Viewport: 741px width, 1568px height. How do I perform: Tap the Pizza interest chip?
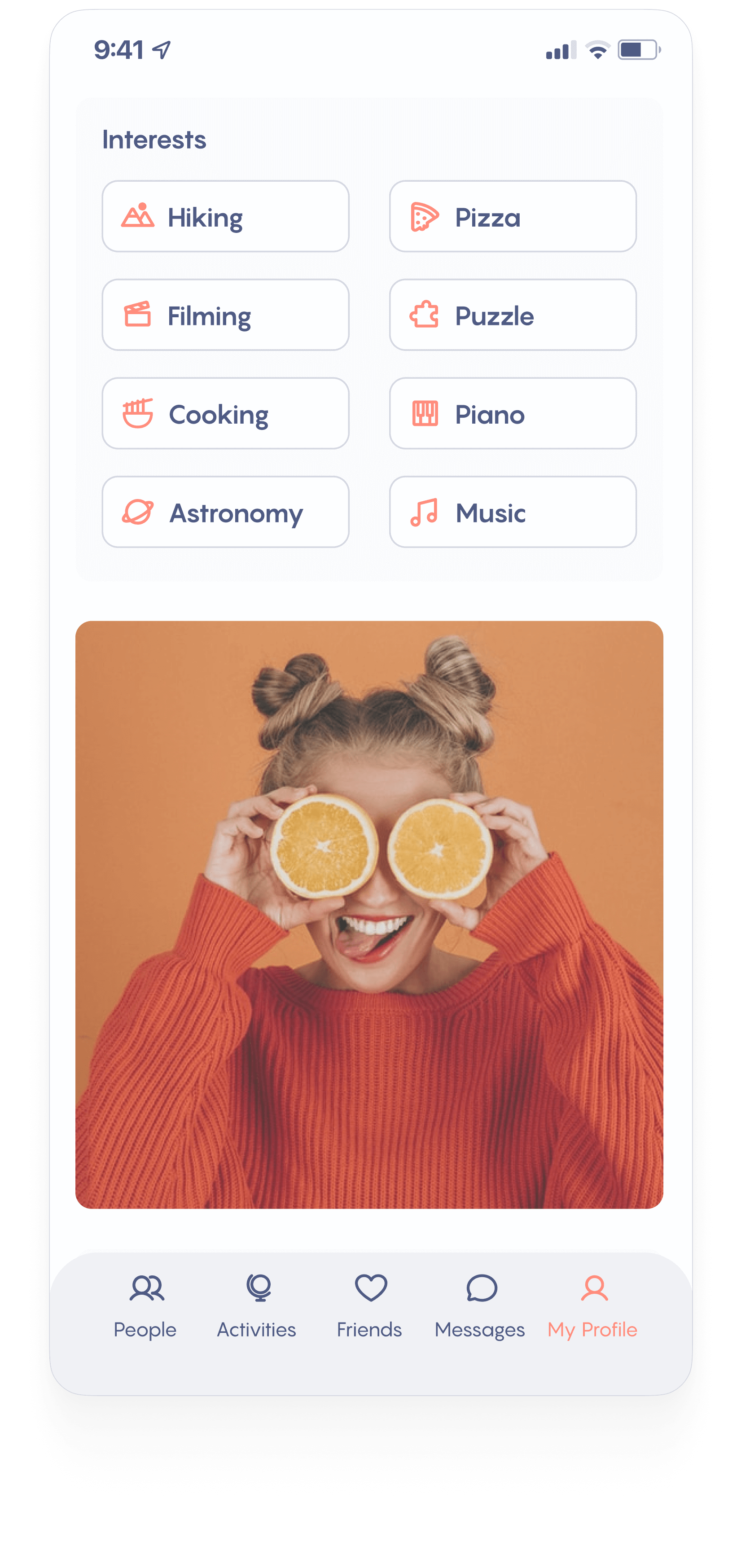(x=513, y=217)
